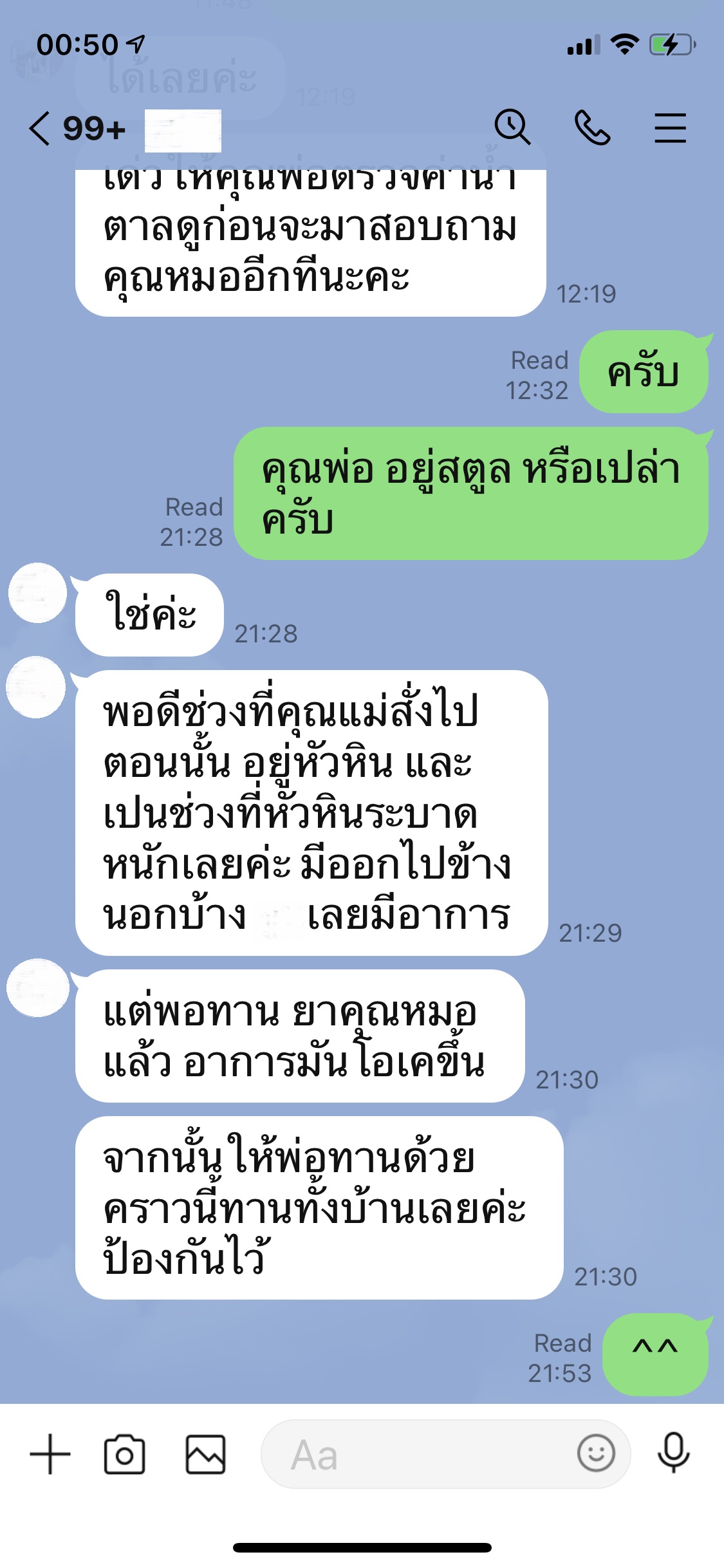Open sender's profile avatar next to ใช่ค่ะ
This screenshot has width=724, height=1568.
tap(37, 593)
